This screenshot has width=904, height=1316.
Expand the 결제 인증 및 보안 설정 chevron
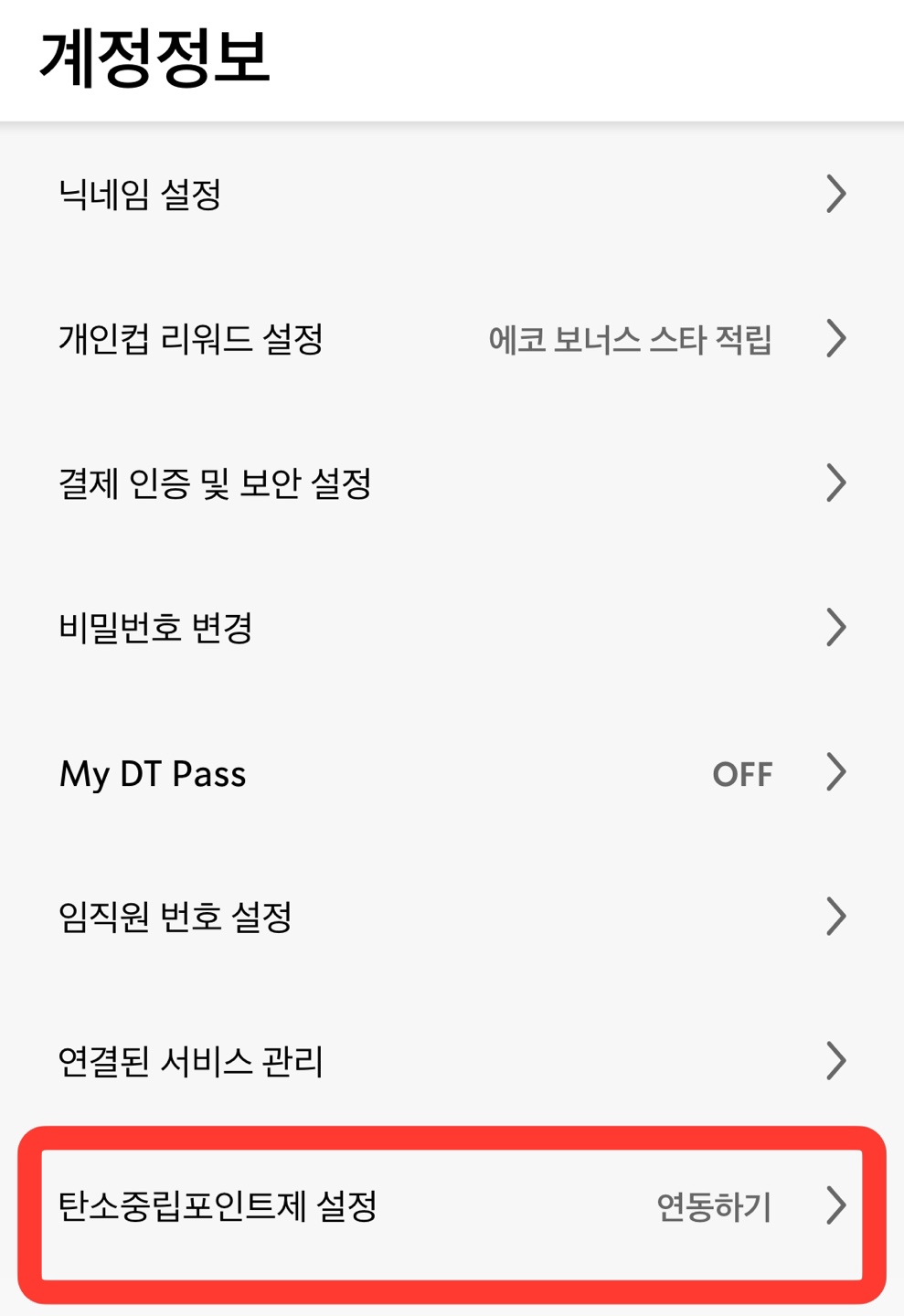[835, 484]
